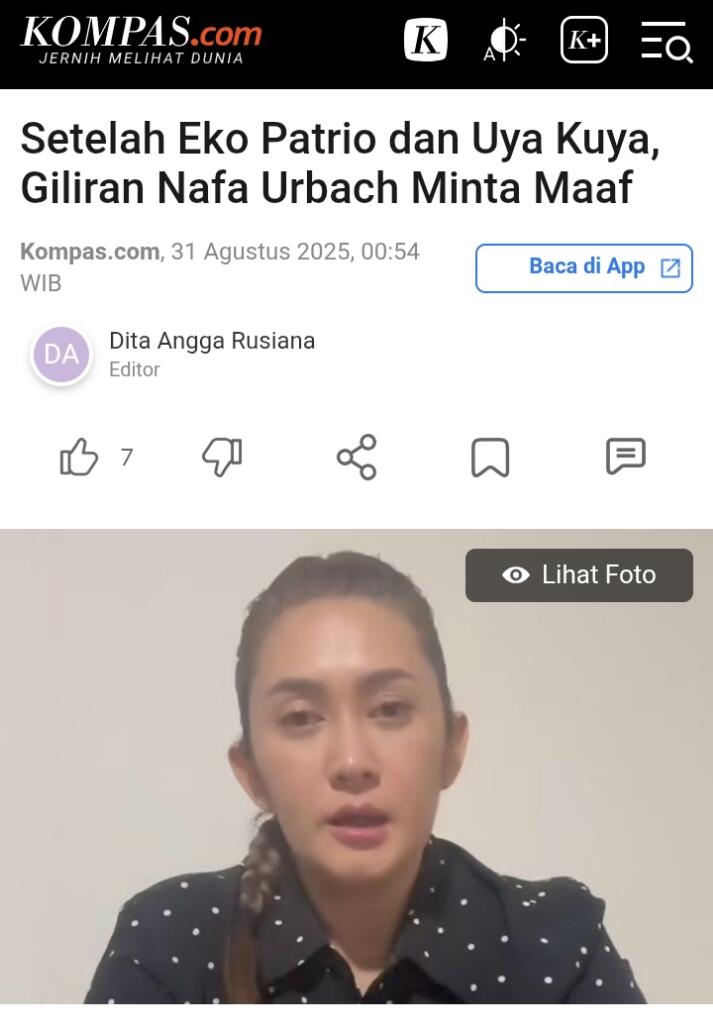Open the menu and search icon

pos(665,41)
